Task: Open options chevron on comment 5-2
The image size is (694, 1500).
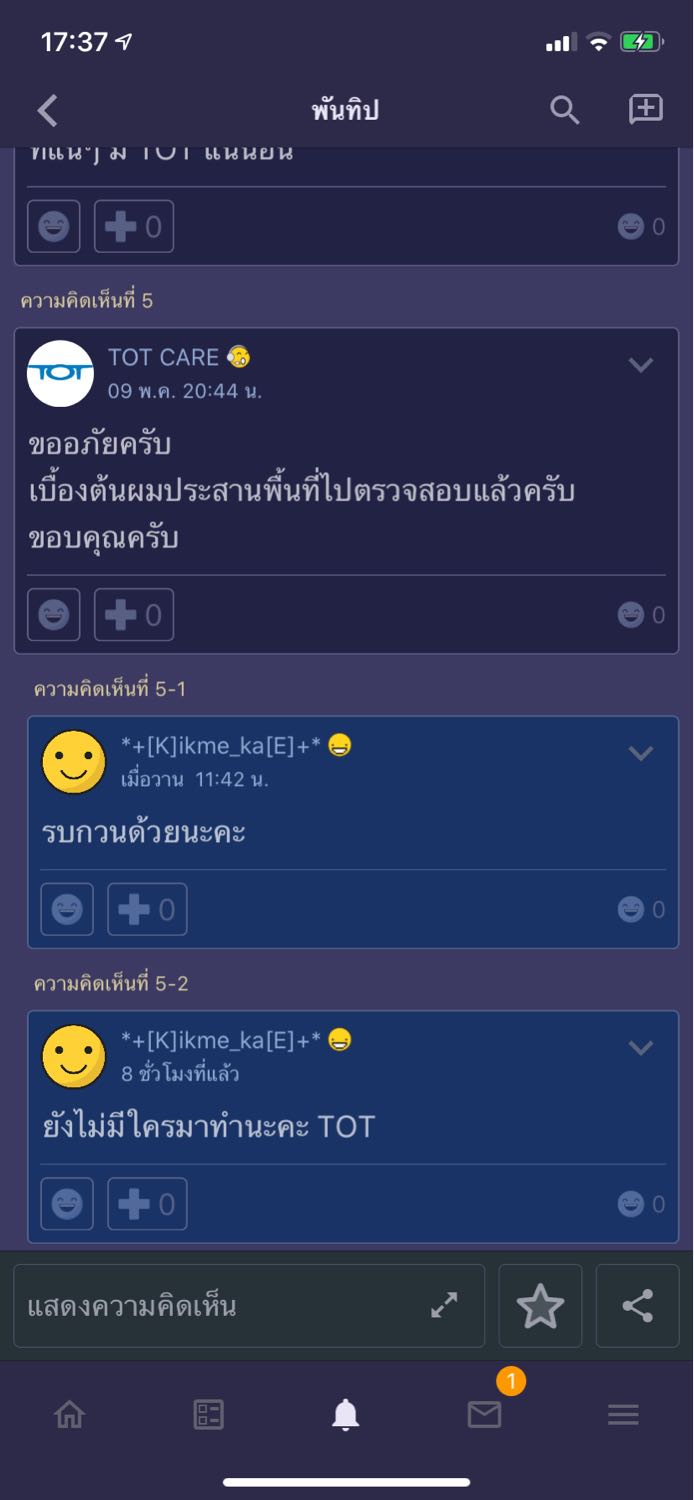Action: pyautogui.click(x=640, y=1048)
